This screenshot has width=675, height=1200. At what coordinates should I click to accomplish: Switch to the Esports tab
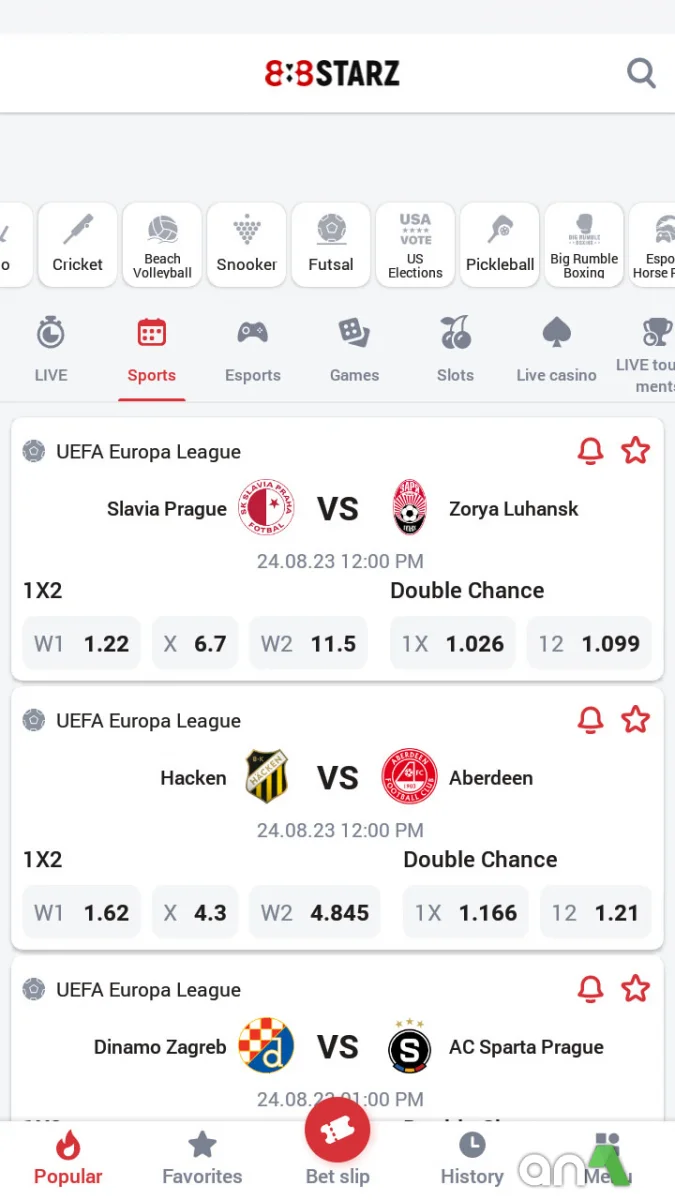point(252,350)
